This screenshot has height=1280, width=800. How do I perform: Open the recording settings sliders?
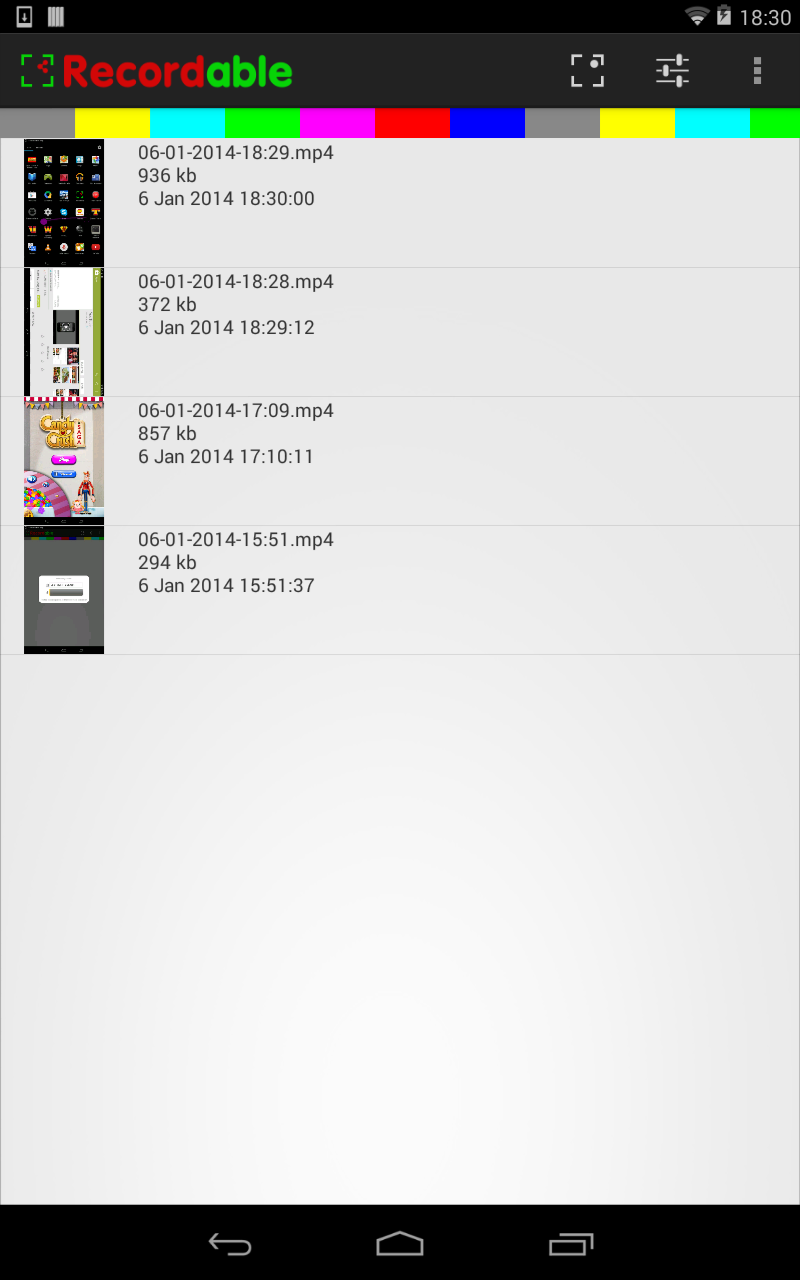point(672,71)
